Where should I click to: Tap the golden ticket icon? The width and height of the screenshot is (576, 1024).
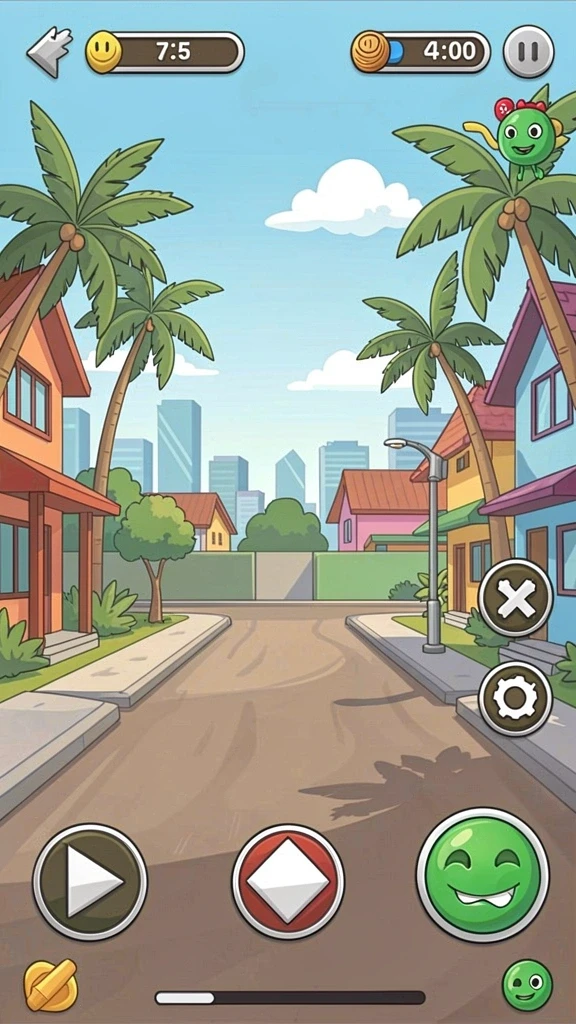point(51,985)
